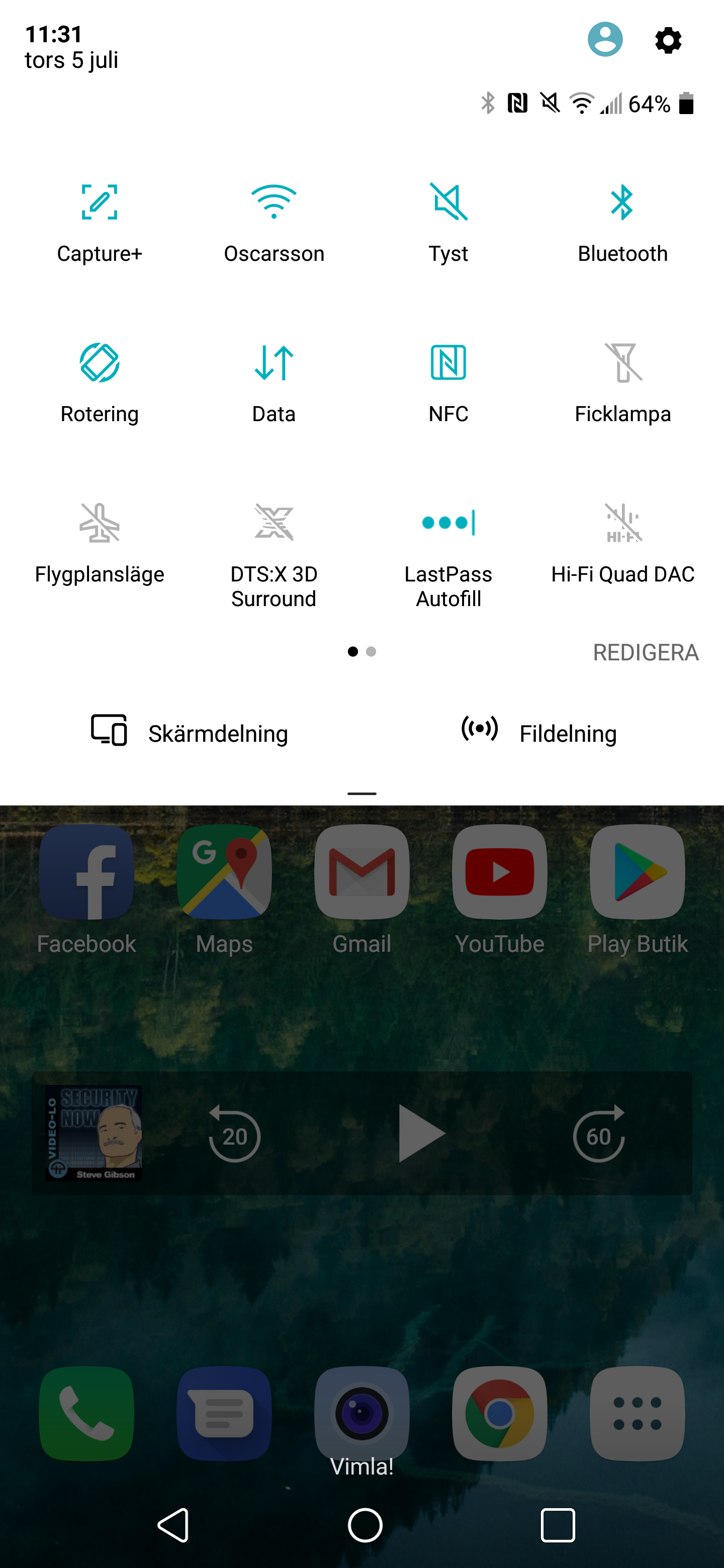Tap REDIGERA to edit tiles

click(x=646, y=652)
